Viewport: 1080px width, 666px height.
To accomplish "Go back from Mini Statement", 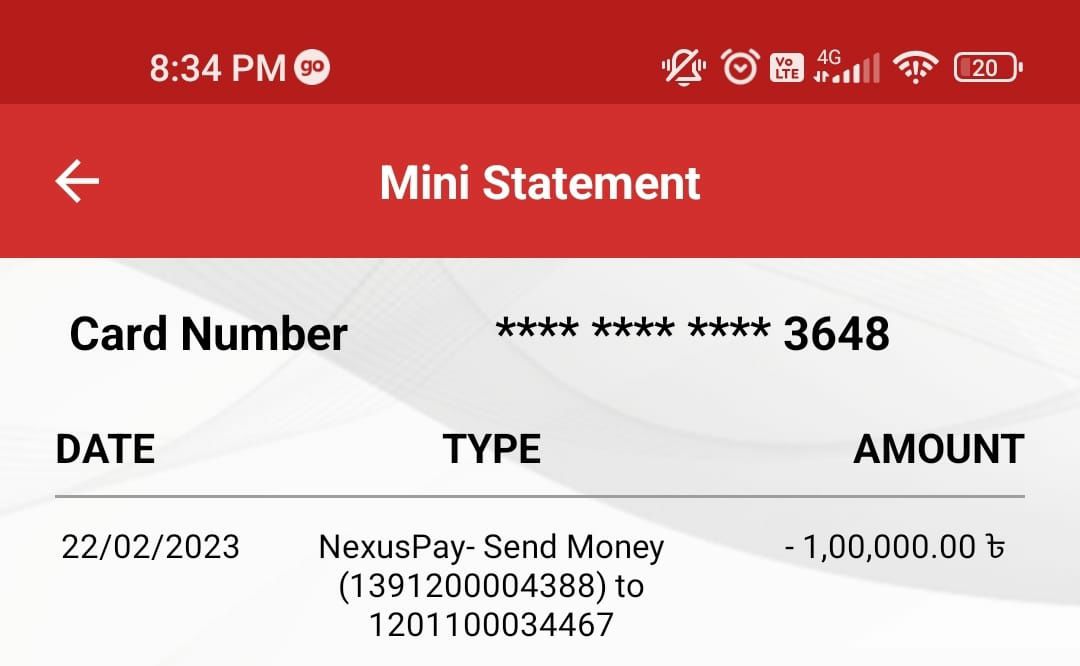I will click(77, 182).
